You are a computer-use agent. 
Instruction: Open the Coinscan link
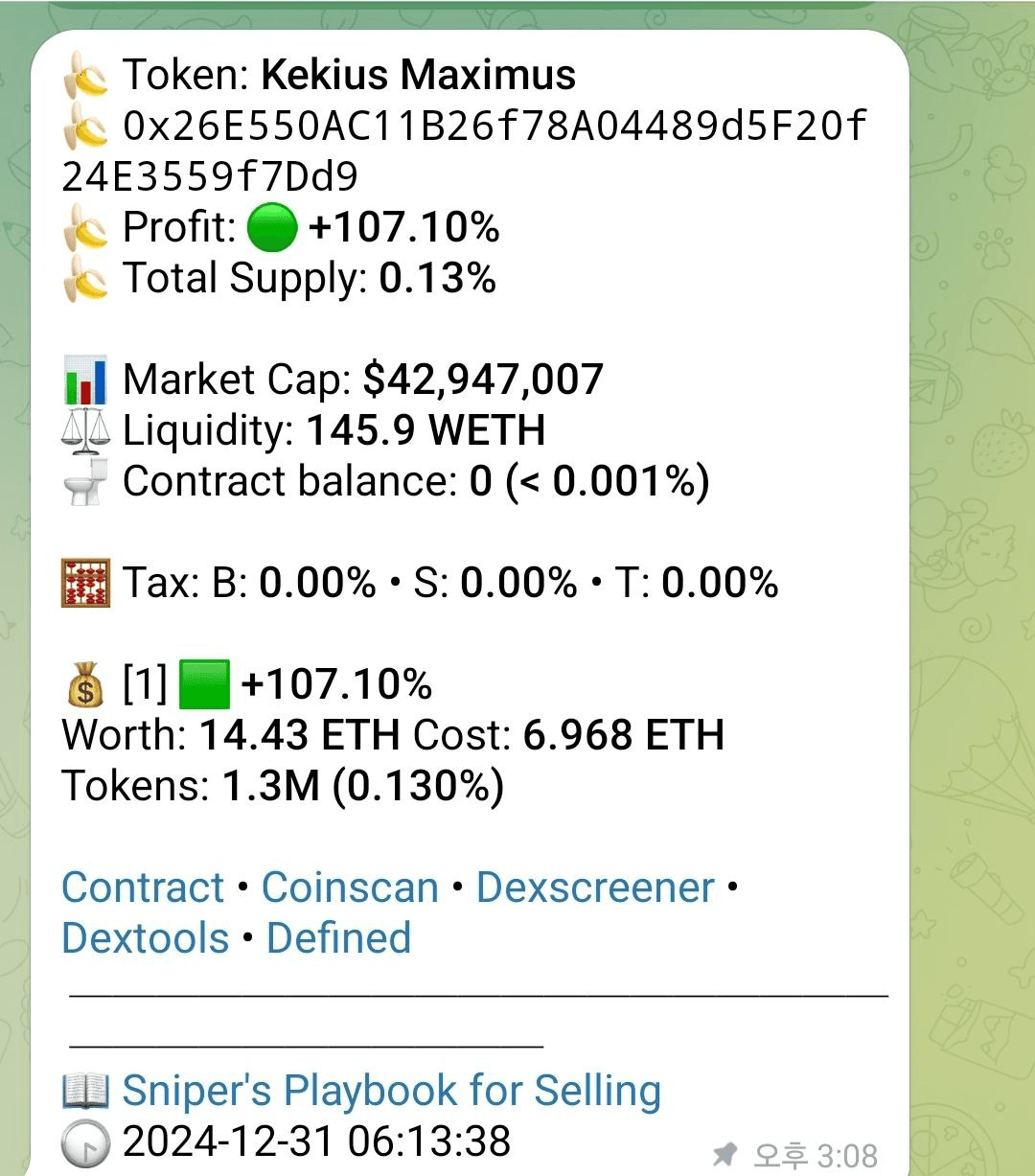[350, 888]
